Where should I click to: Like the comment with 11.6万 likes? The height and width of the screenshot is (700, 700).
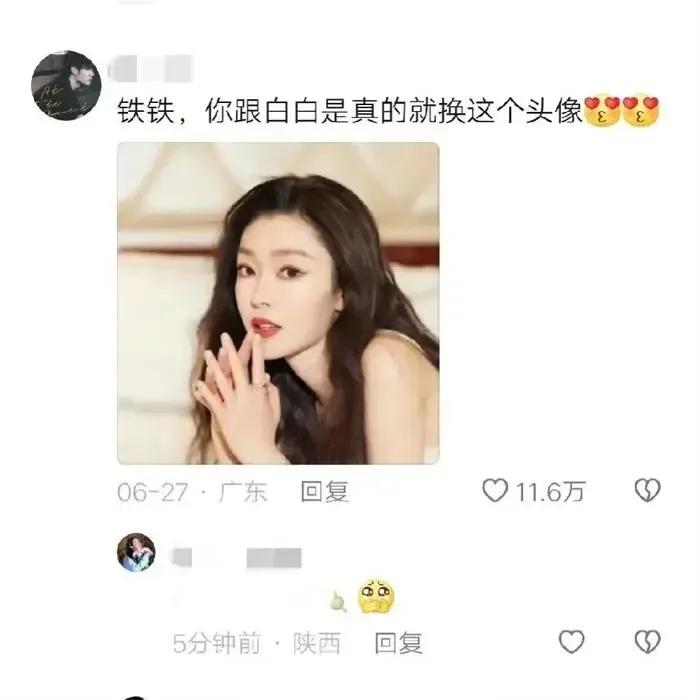[x=495, y=490]
